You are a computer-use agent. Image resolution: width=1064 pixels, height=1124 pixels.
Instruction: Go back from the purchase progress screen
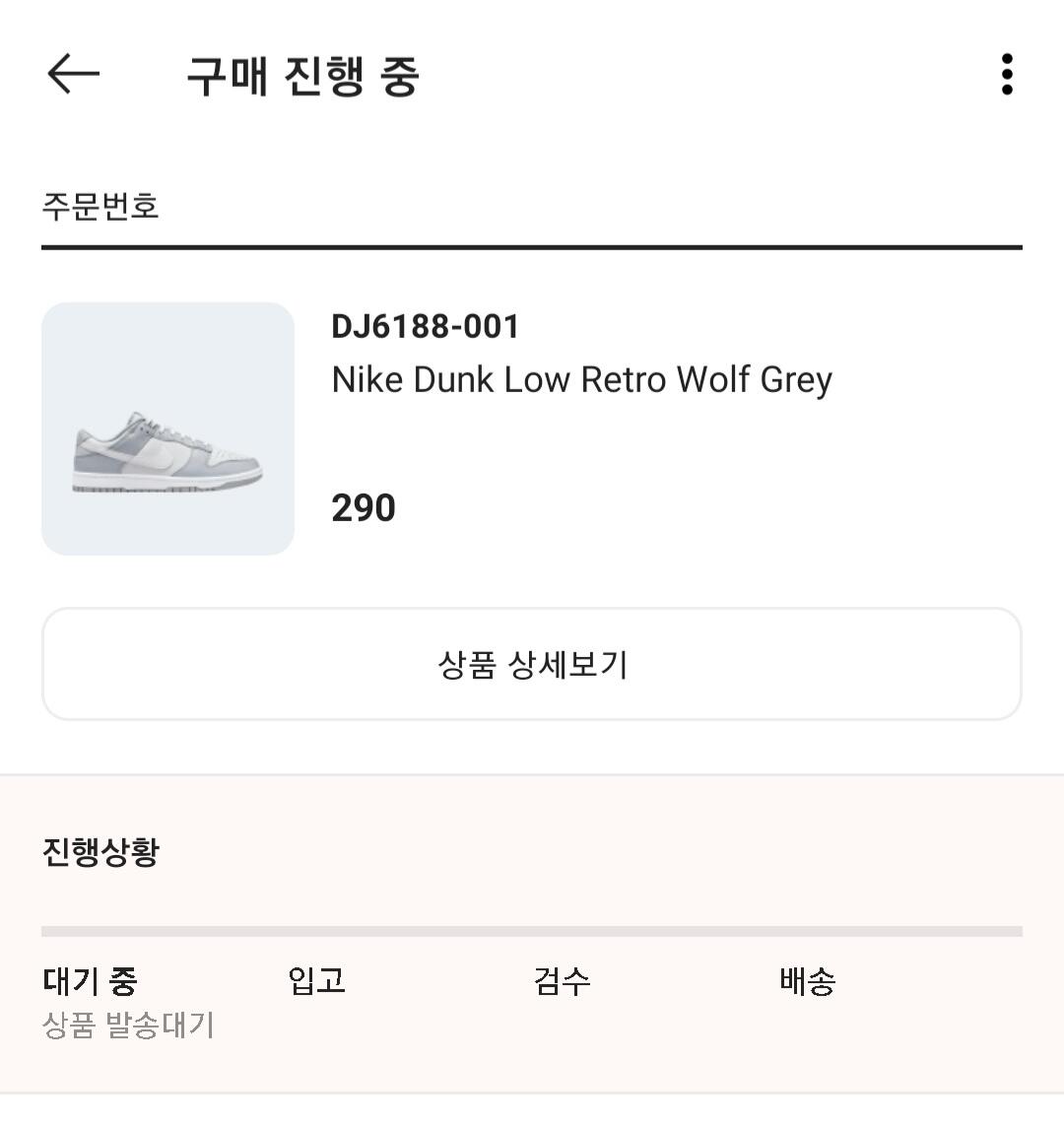74,74
